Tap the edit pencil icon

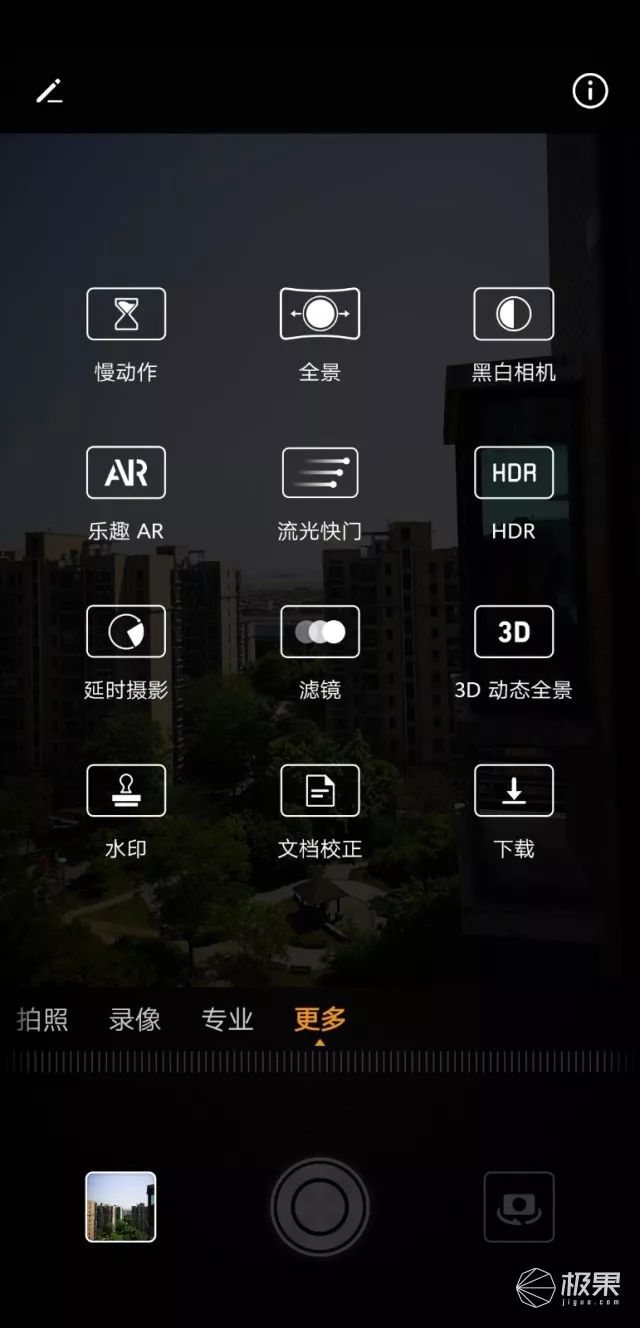49,91
